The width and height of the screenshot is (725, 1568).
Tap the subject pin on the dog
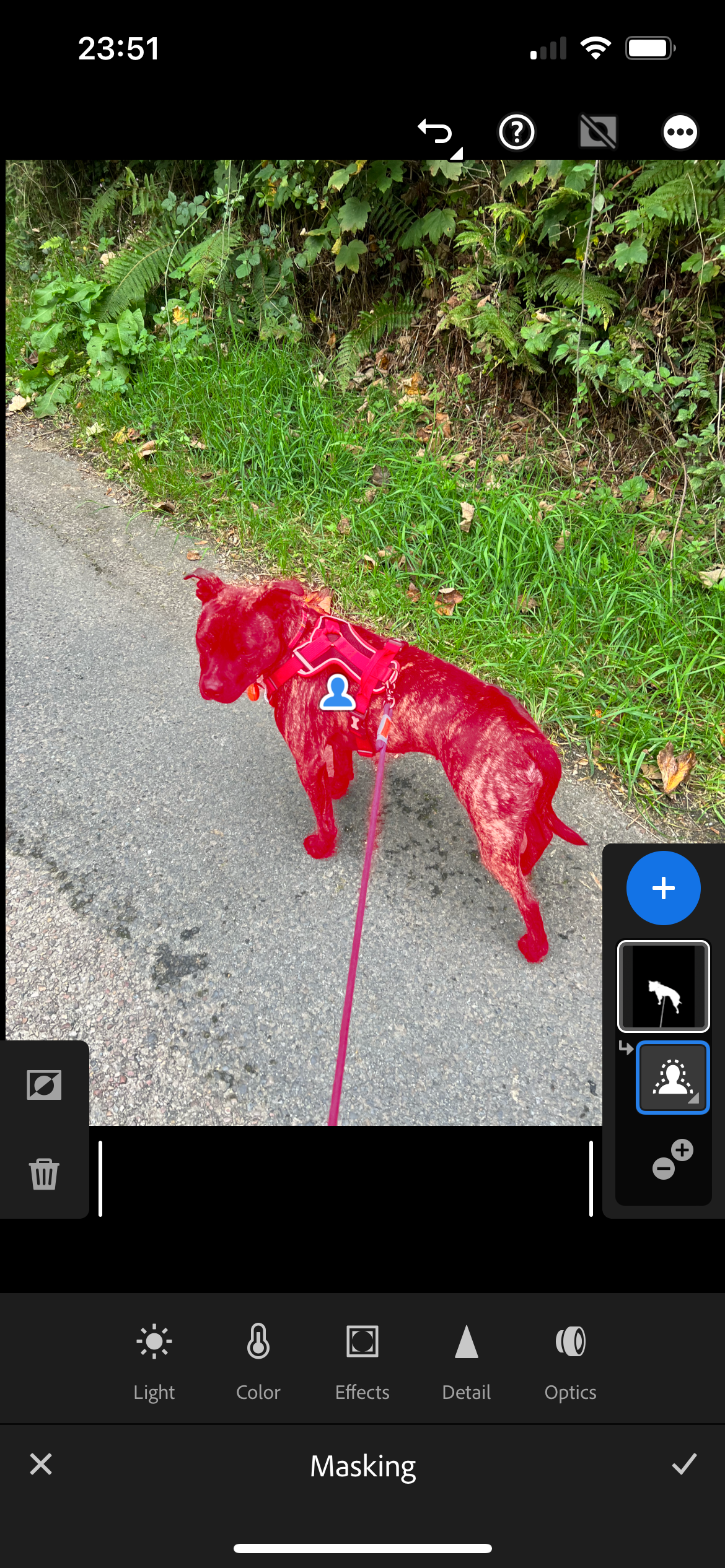(x=338, y=692)
